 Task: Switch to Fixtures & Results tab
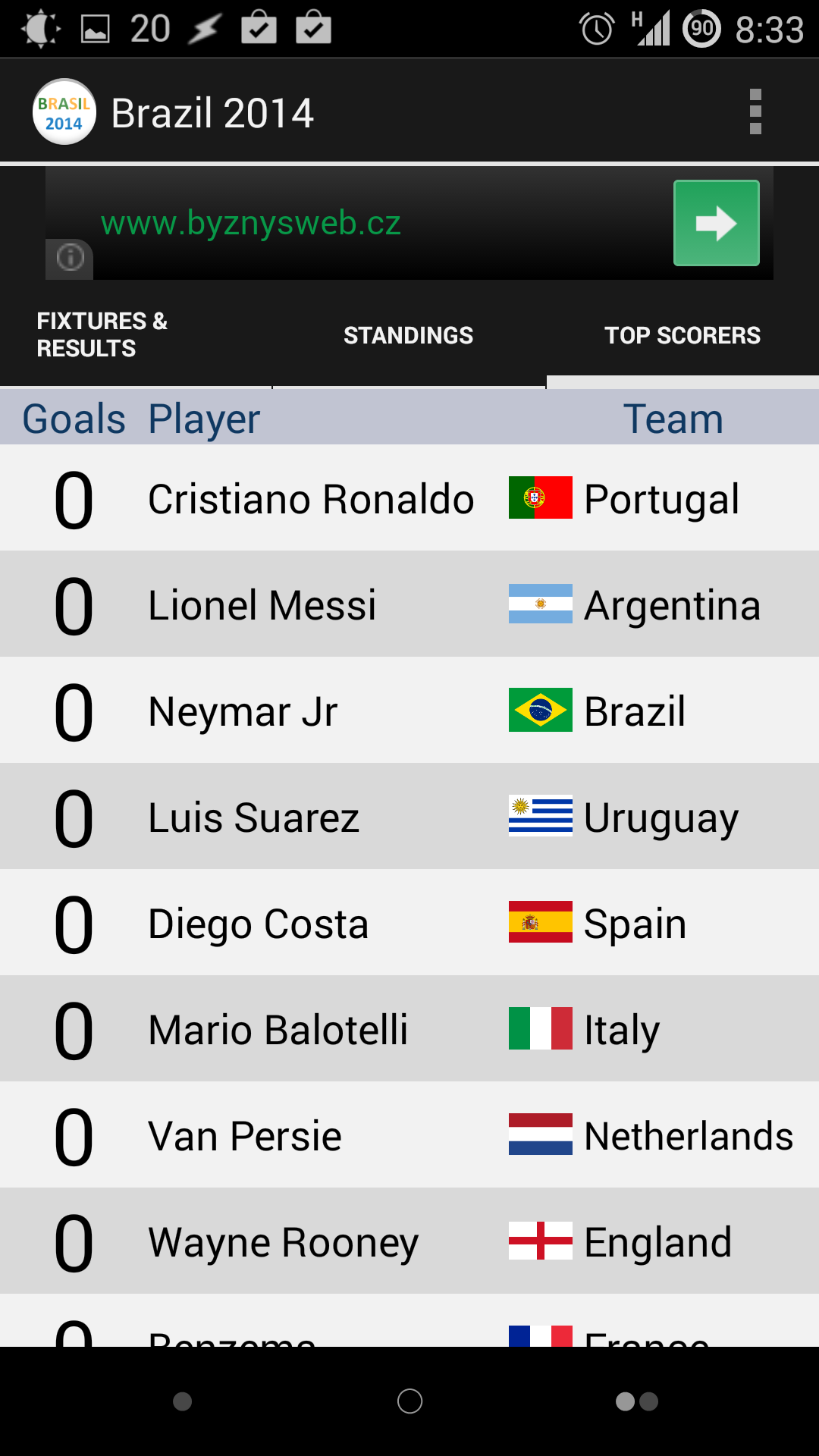click(x=136, y=334)
